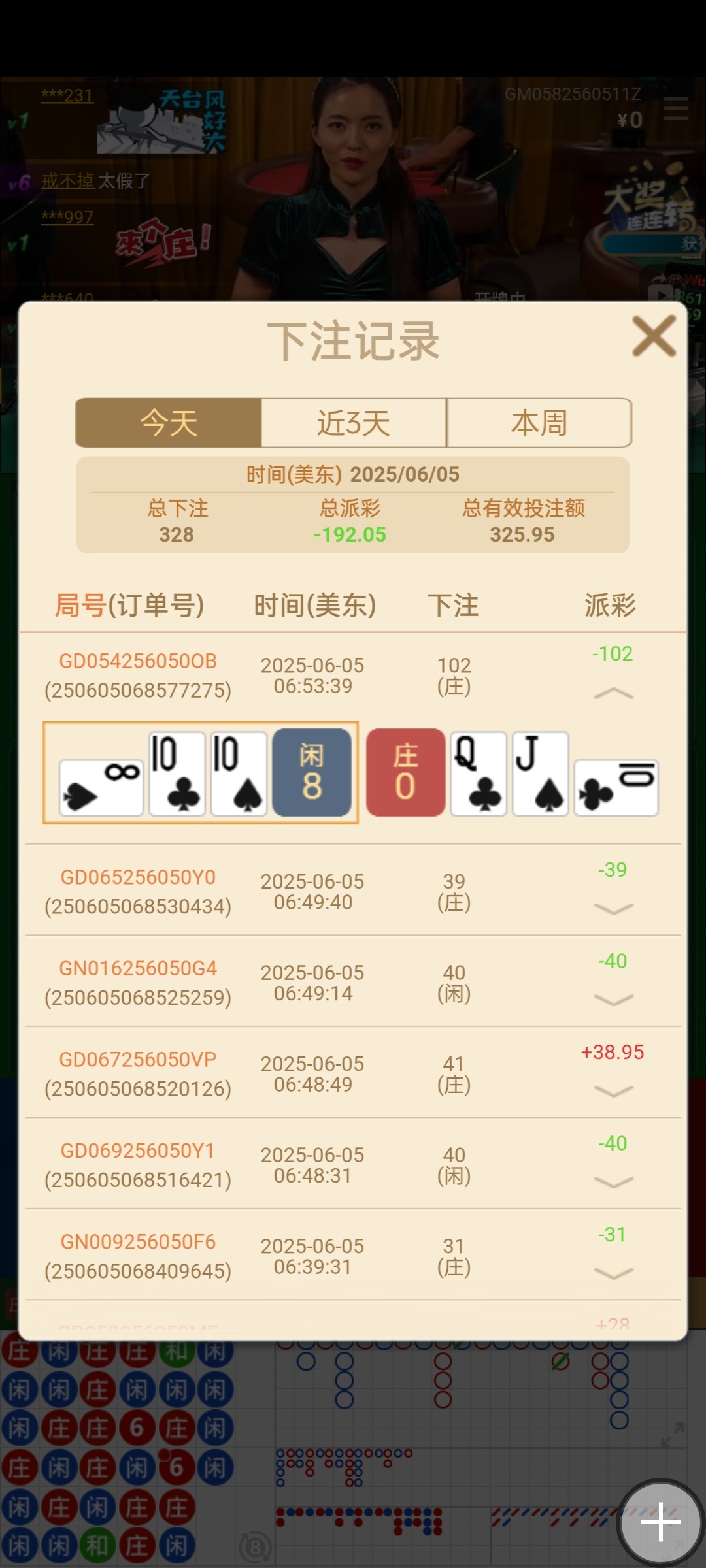
Task: Expand details of bet GD065256050Y0
Action: click(x=613, y=909)
